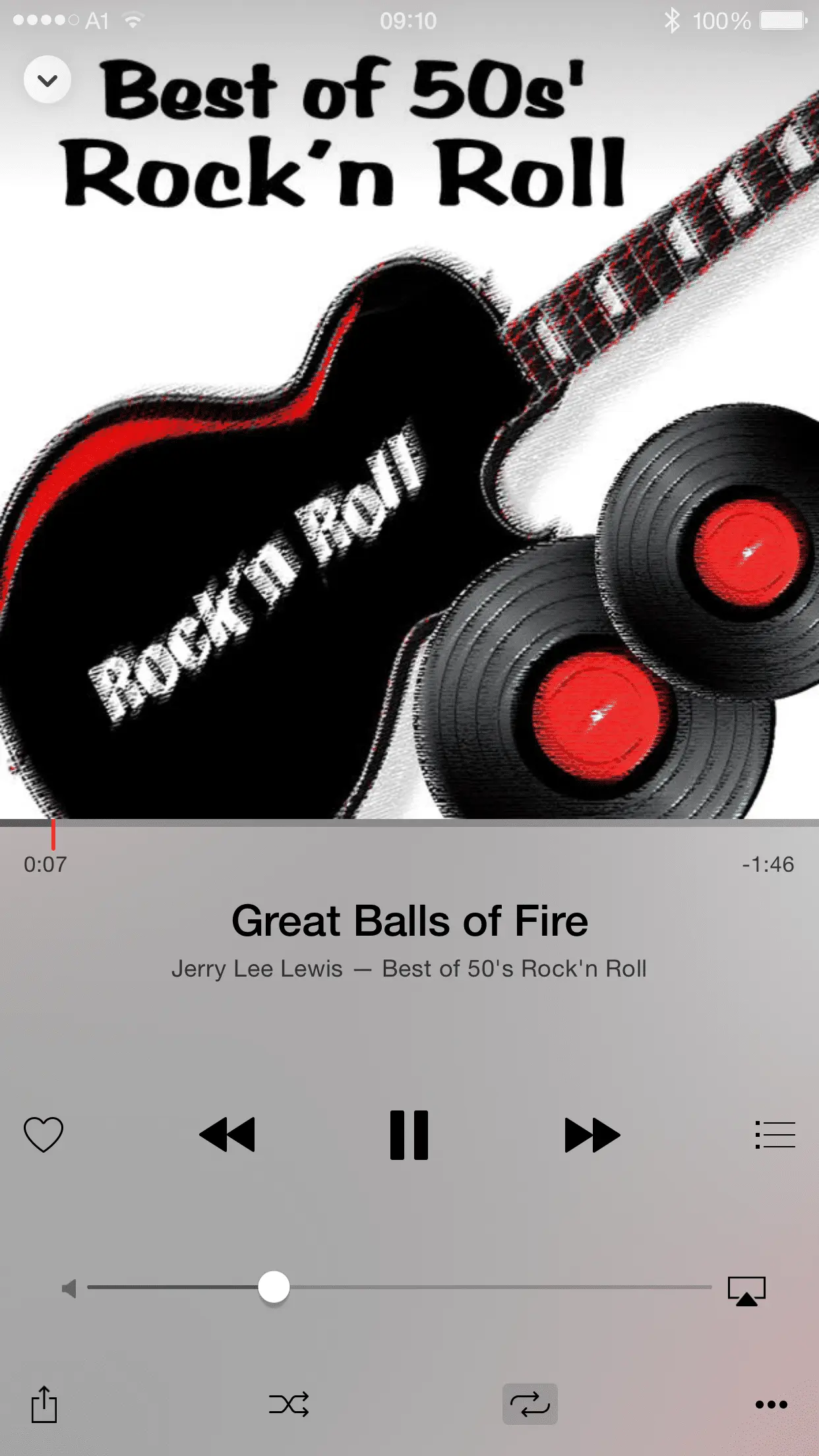Love this song with the heart icon
819x1456 pixels.
44,1134
